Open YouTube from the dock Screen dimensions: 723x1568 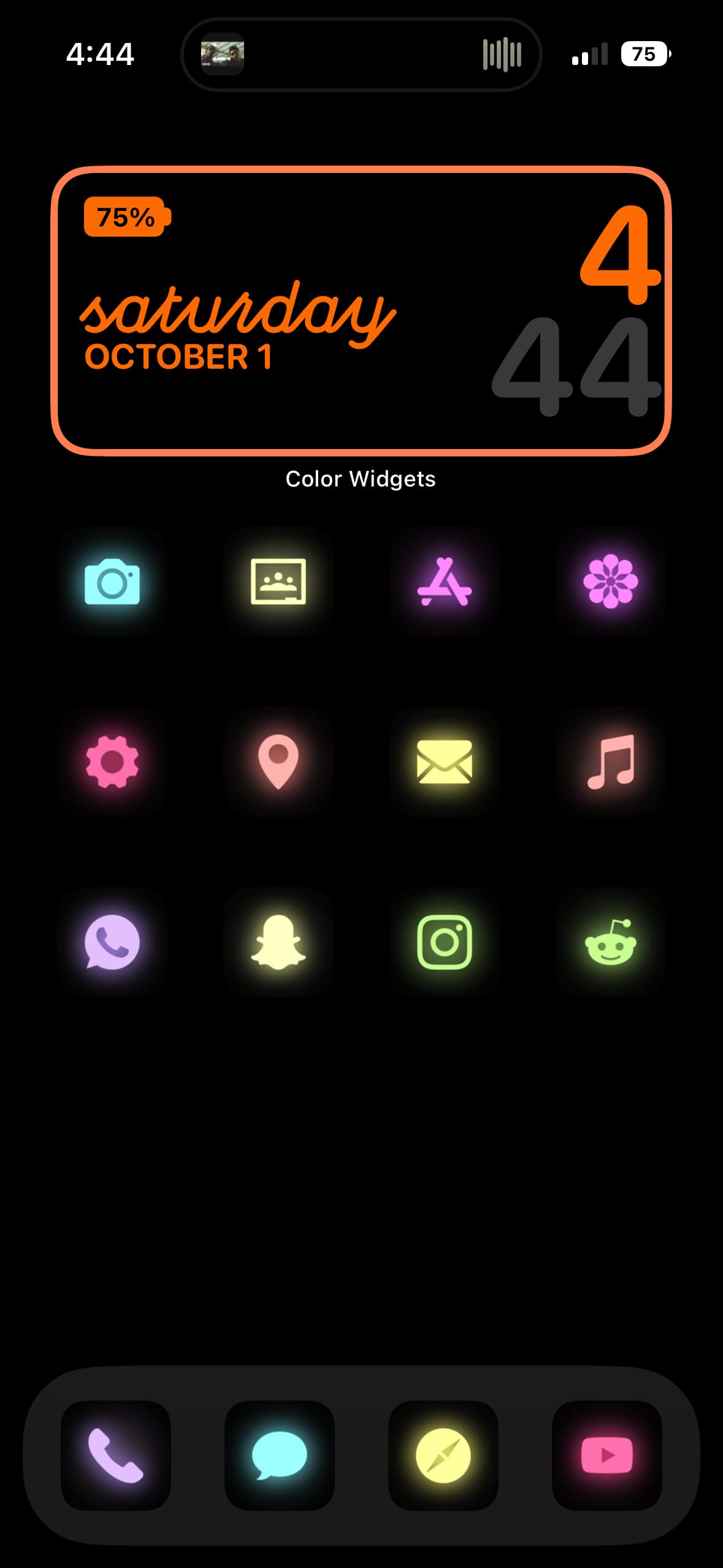(607, 1455)
